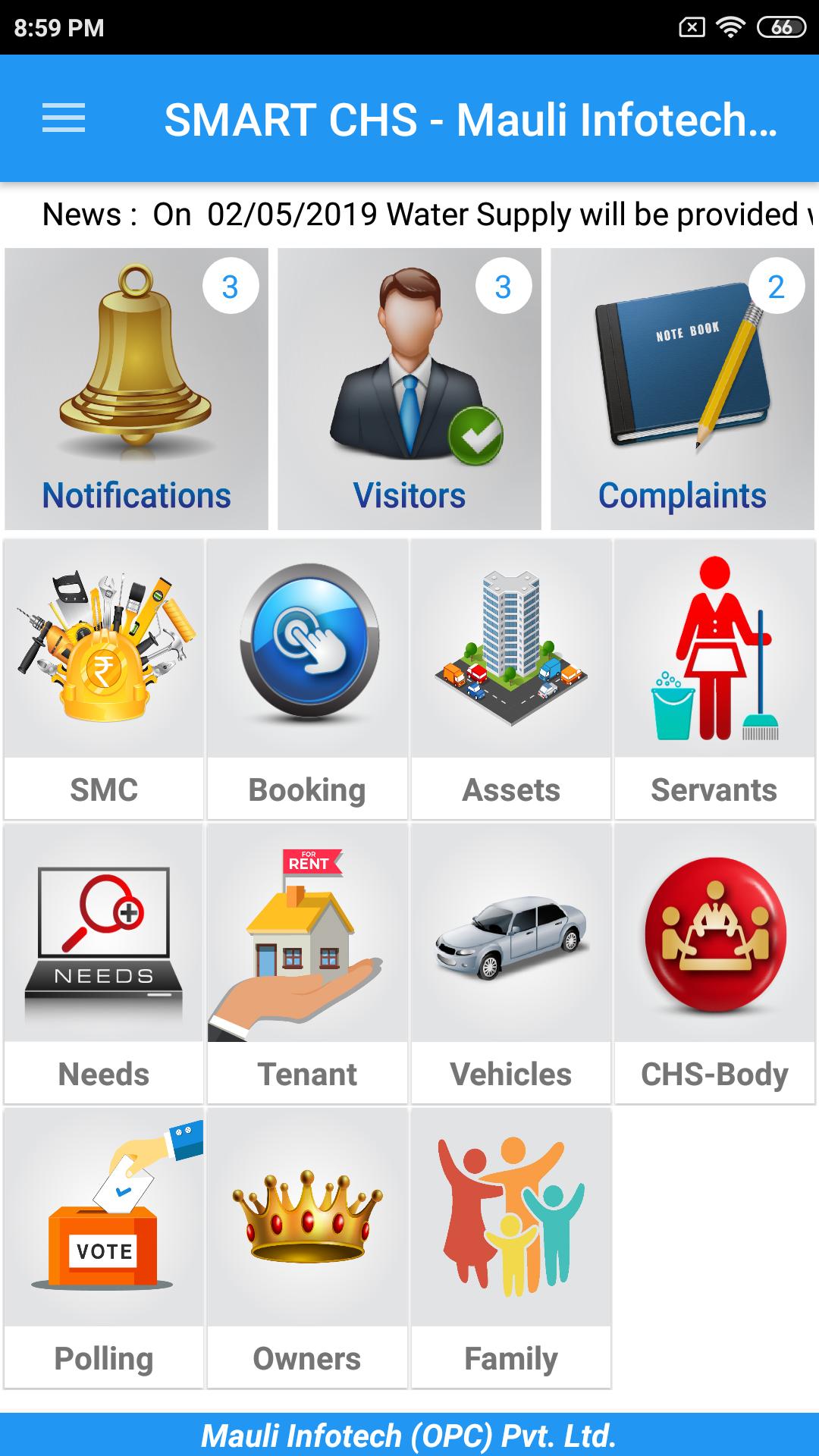Screen dimensions: 819x1456
Task: Open the Servants list
Action: 714,679
